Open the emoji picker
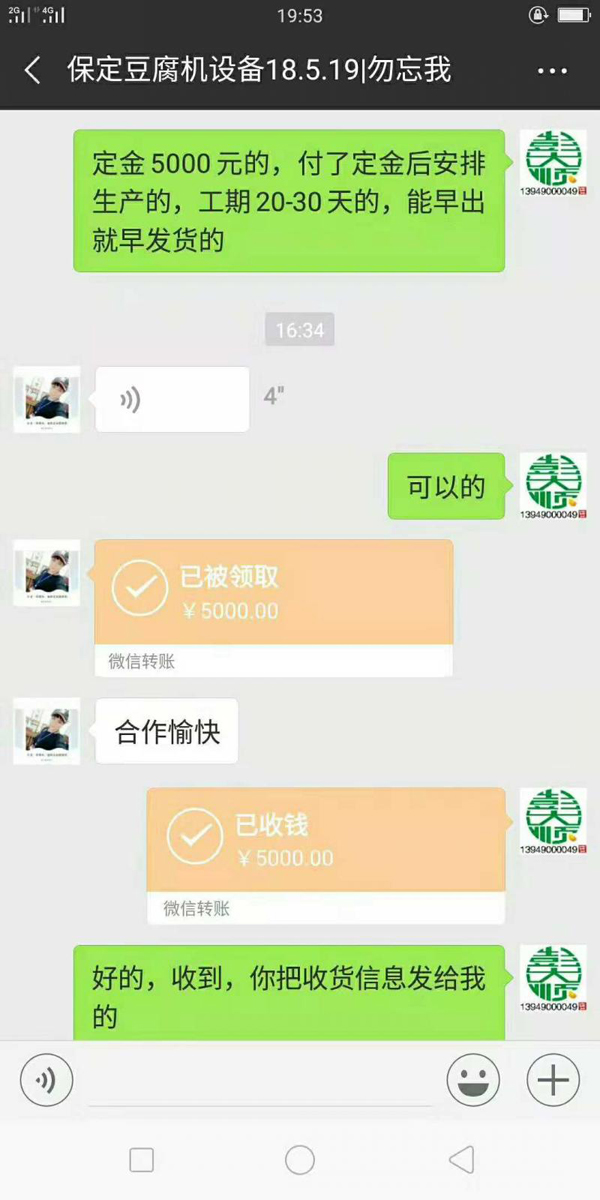Viewport: 600px width, 1200px height. click(472, 1081)
